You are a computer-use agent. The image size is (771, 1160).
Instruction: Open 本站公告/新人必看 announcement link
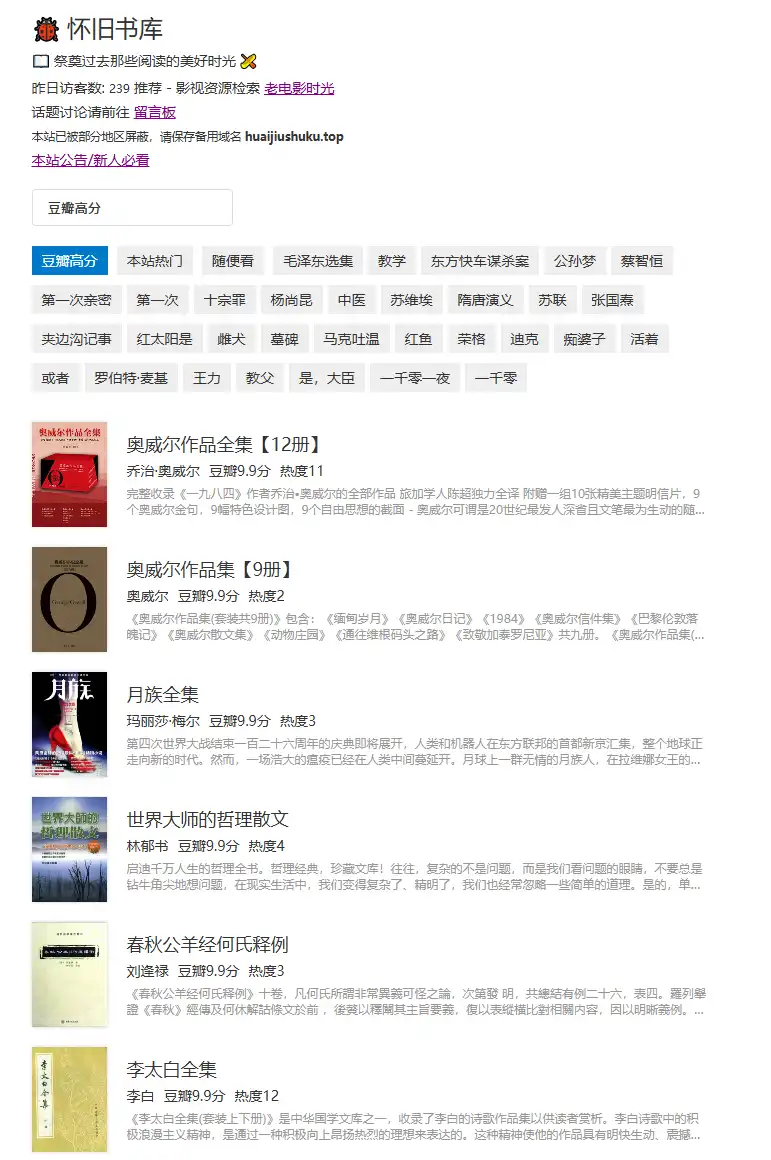[90, 160]
